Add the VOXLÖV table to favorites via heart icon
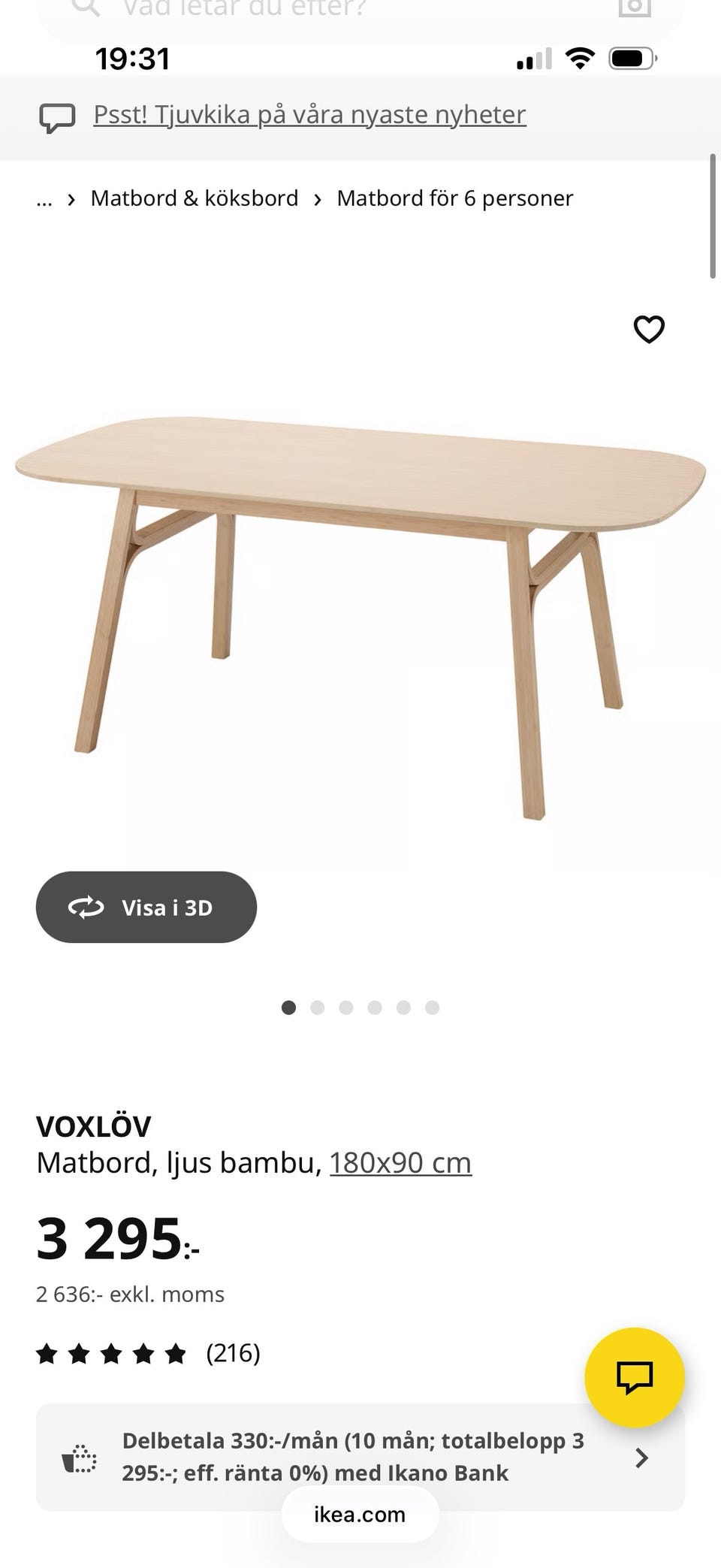 pos(647,329)
